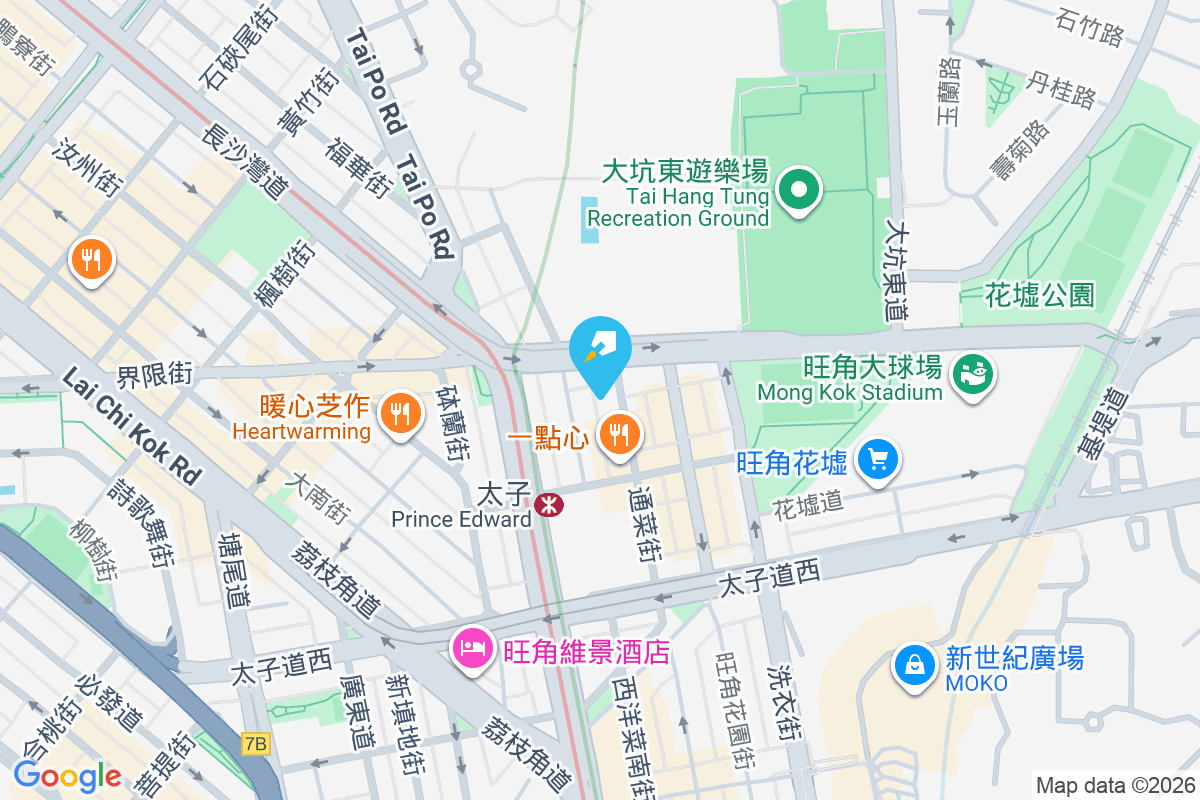1200x800 pixels.
Task: Open the Google logo link
Action: (67, 776)
